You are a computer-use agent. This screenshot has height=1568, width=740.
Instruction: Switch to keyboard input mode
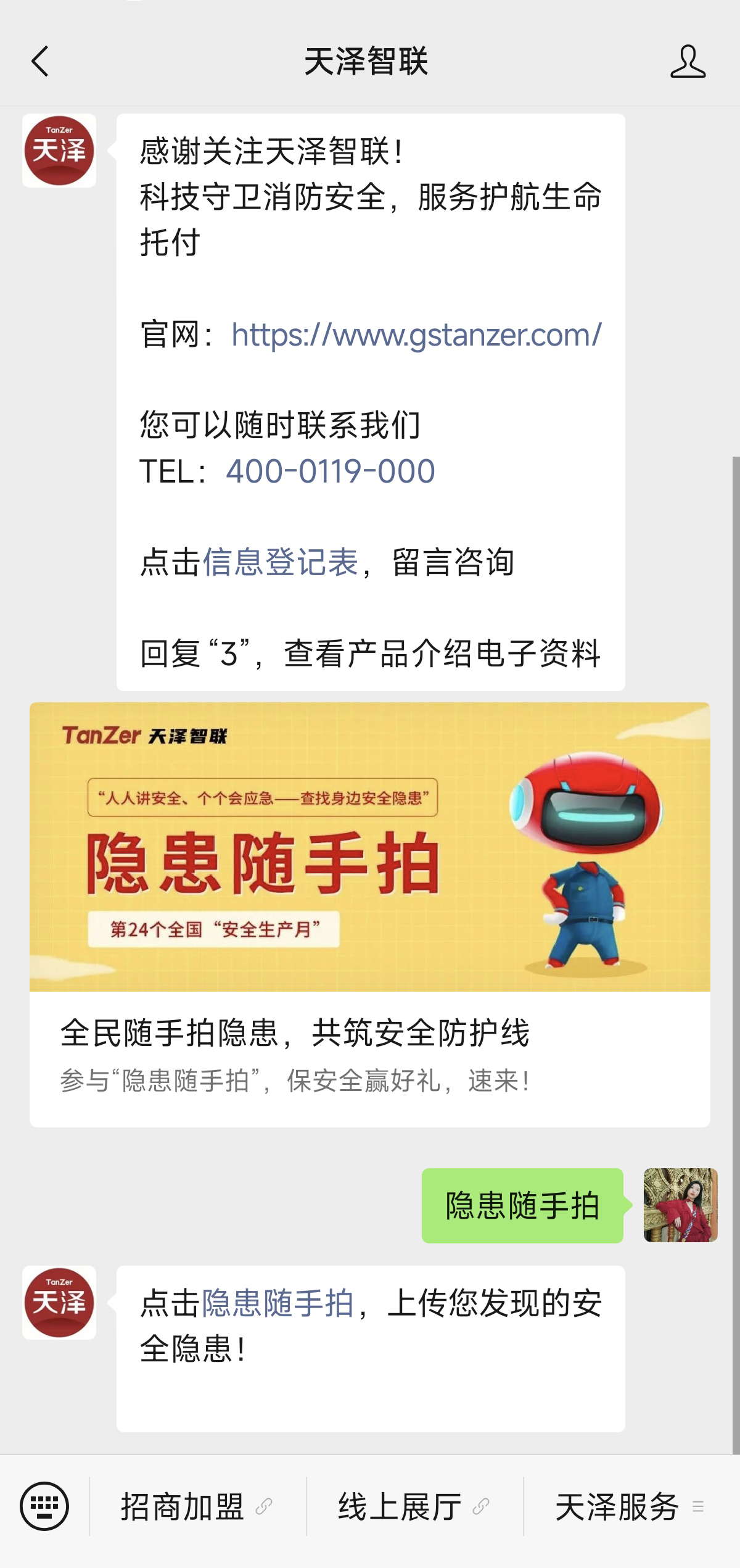pos(44,1506)
